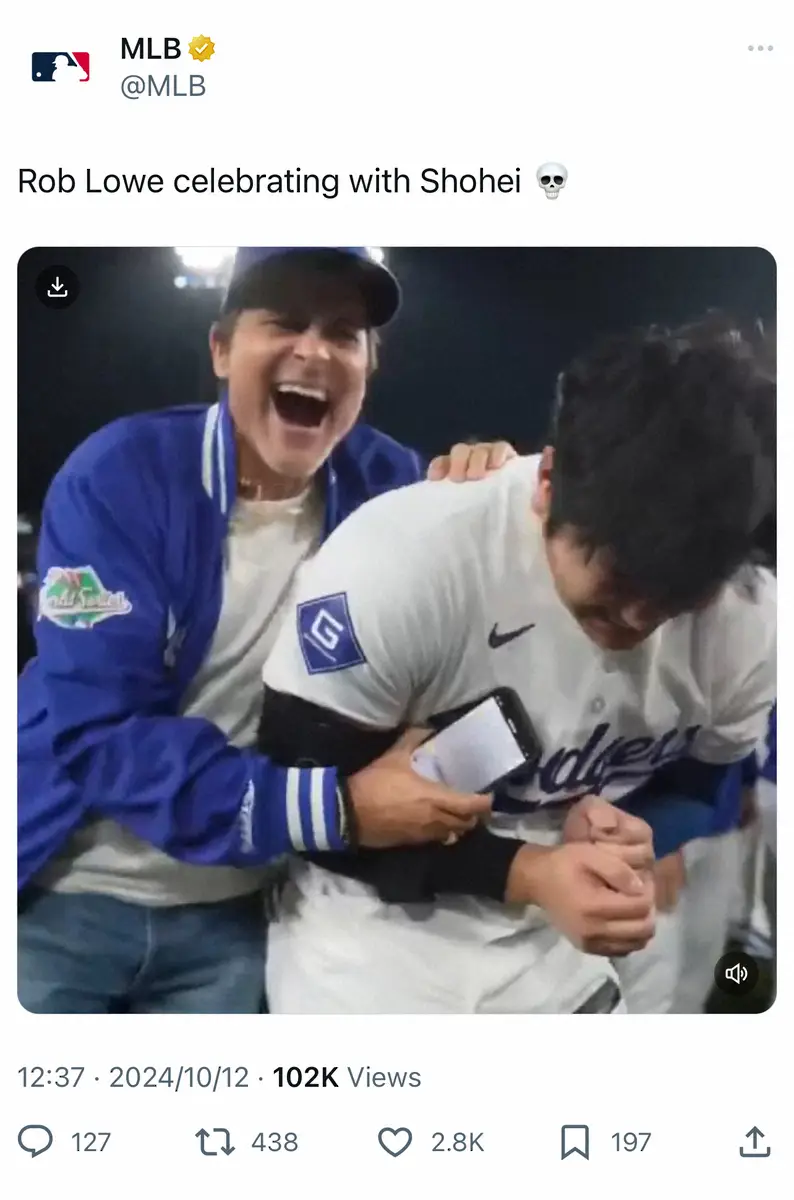This screenshot has height=1200, width=794.
Task: Open the post's three-dot overflow menu
Action: 760,48
